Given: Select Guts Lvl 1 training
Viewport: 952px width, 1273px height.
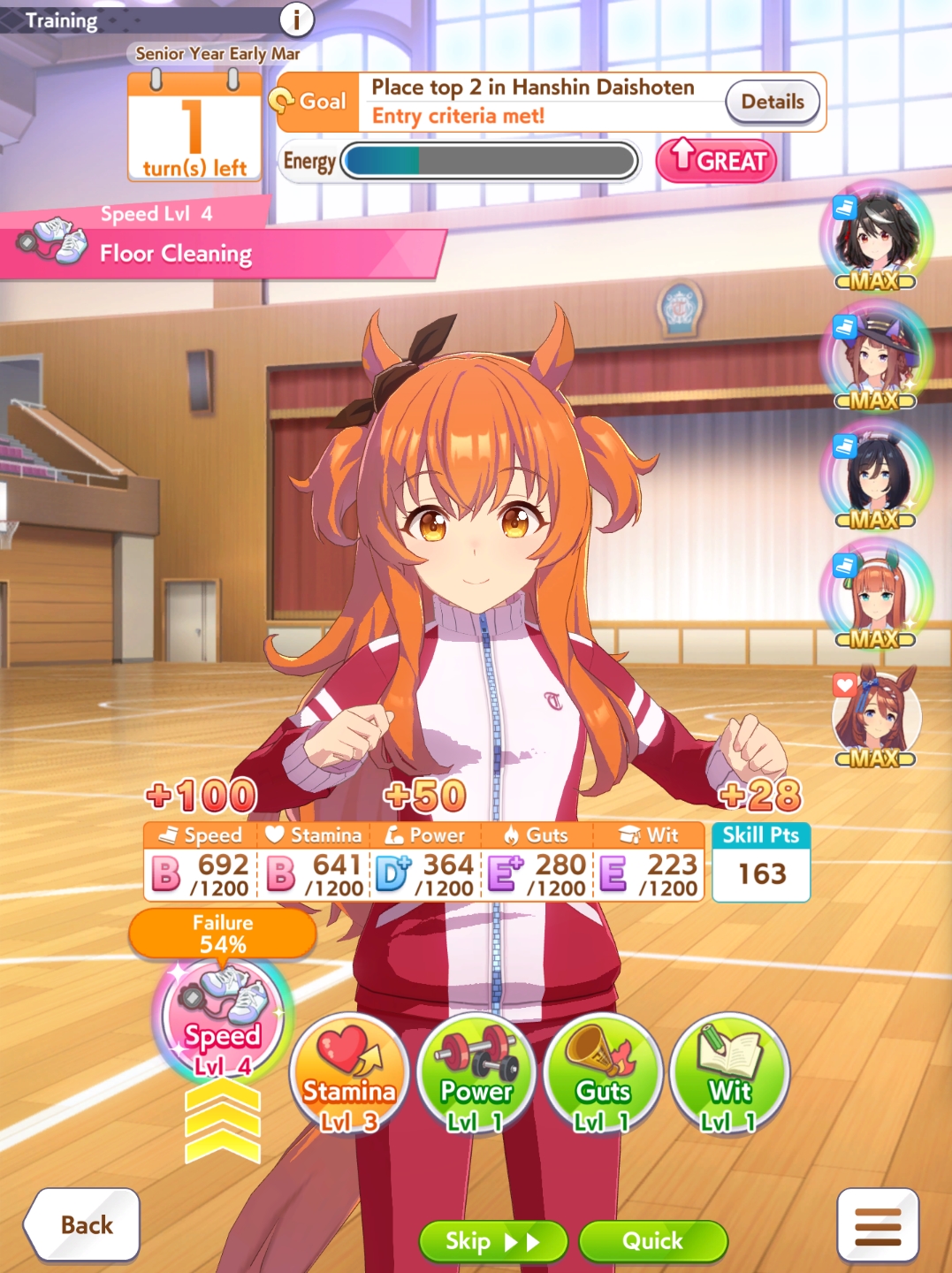Looking at the screenshot, I should tap(603, 1073).
